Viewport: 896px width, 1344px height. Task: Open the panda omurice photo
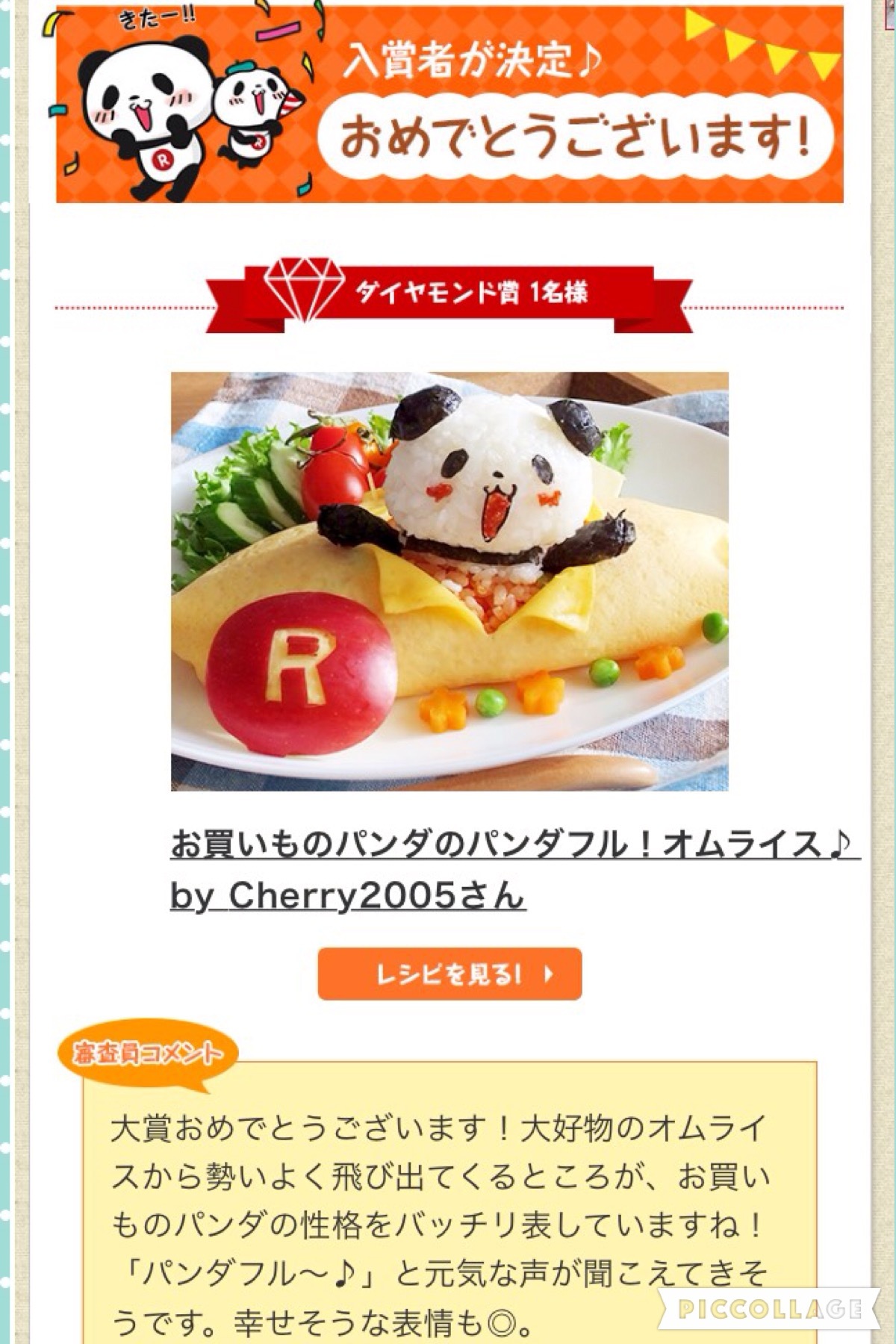pyautogui.click(x=449, y=581)
